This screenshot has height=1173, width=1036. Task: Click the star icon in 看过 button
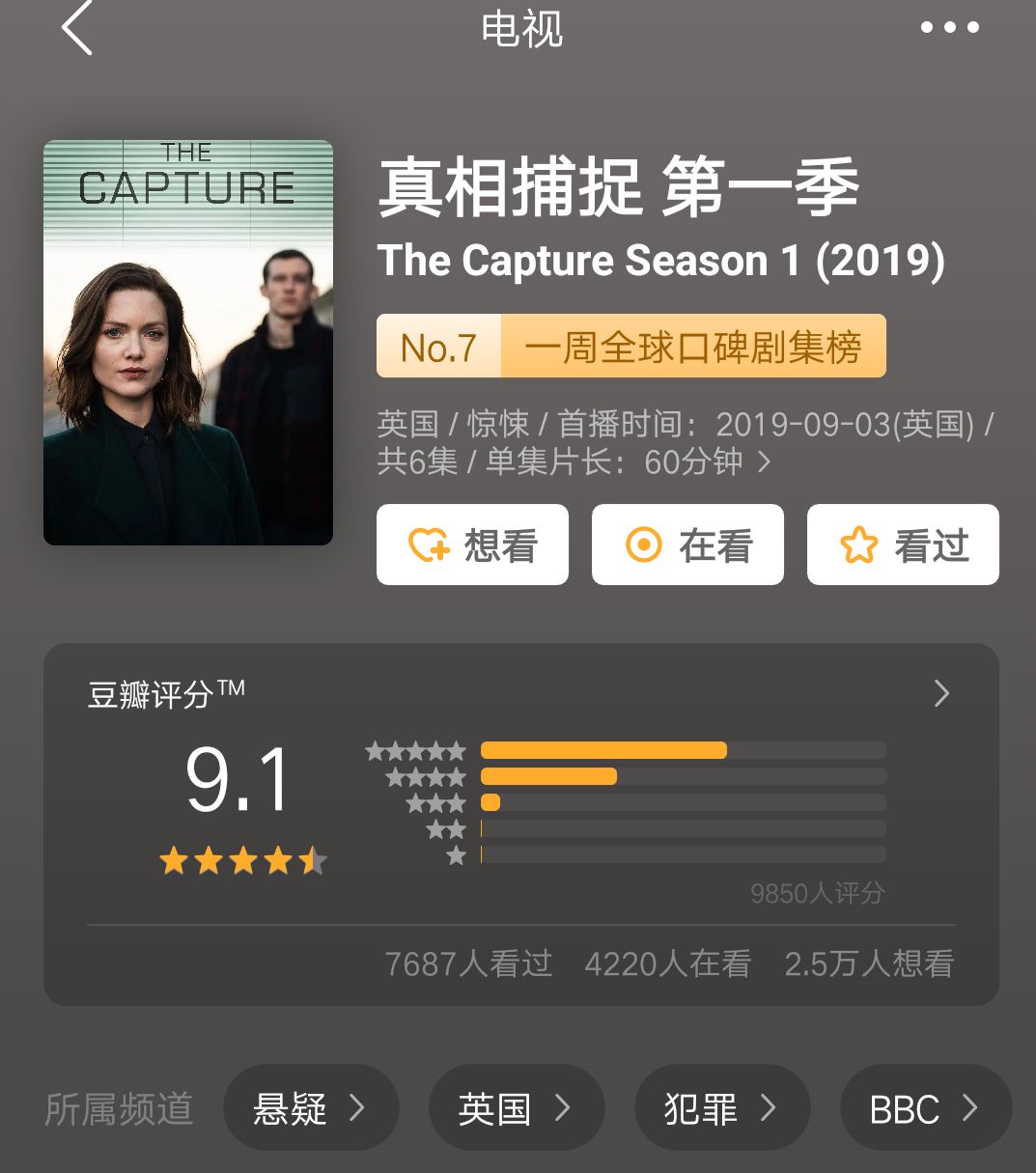tap(860, 545)
